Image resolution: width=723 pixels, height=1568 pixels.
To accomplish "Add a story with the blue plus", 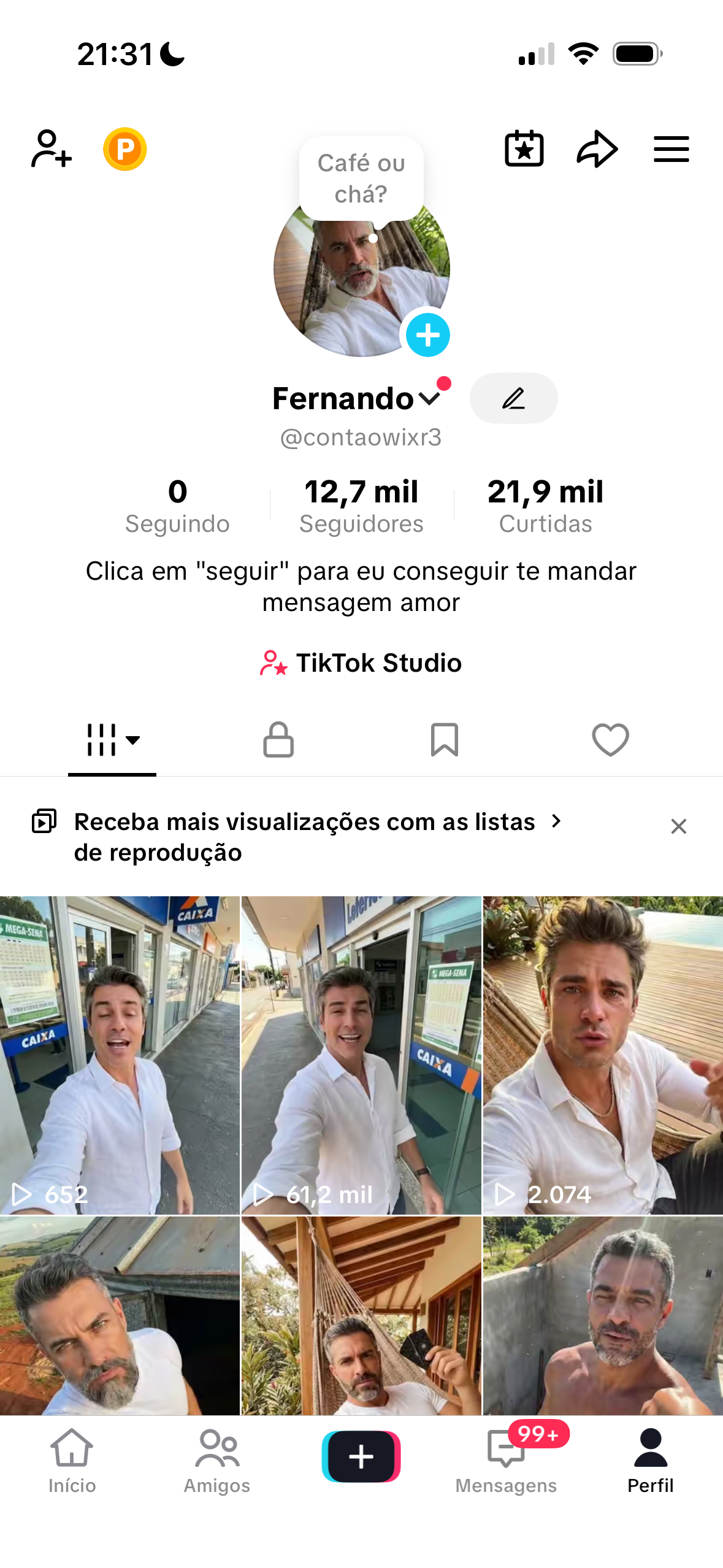I will pos(427,335).
